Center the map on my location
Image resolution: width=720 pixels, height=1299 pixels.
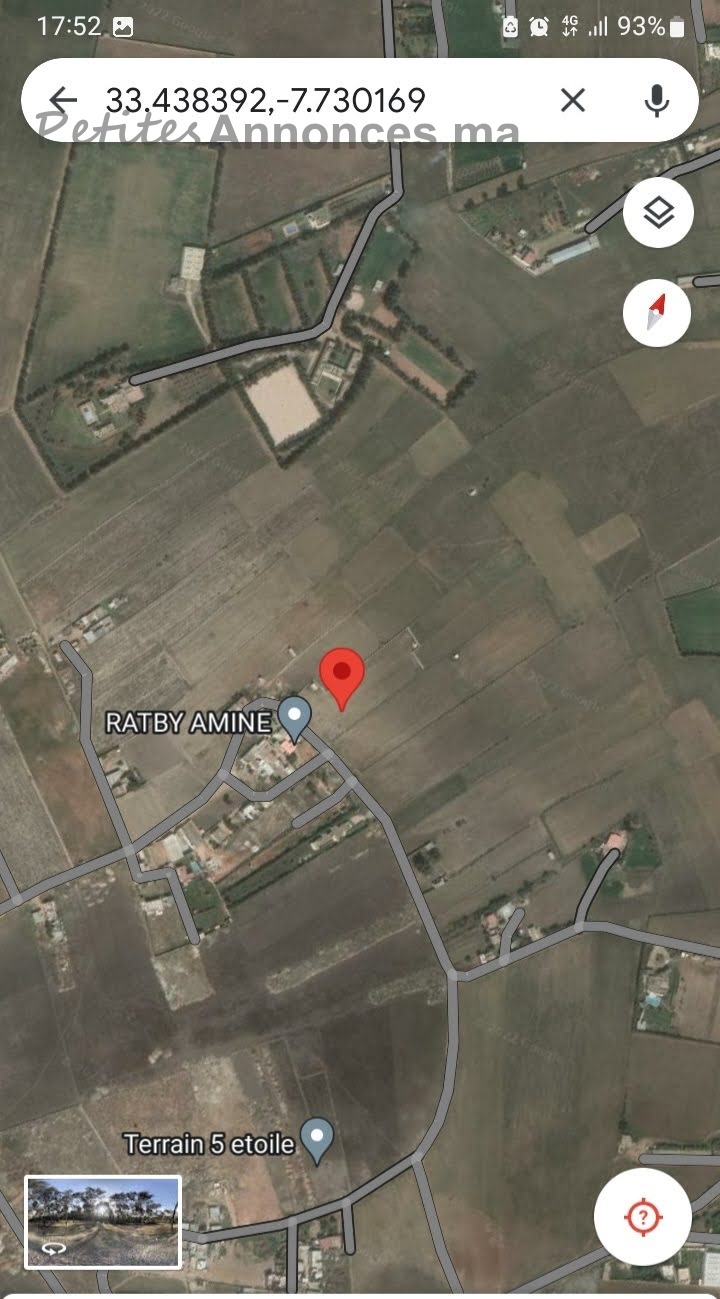(x=643, y=1216)
